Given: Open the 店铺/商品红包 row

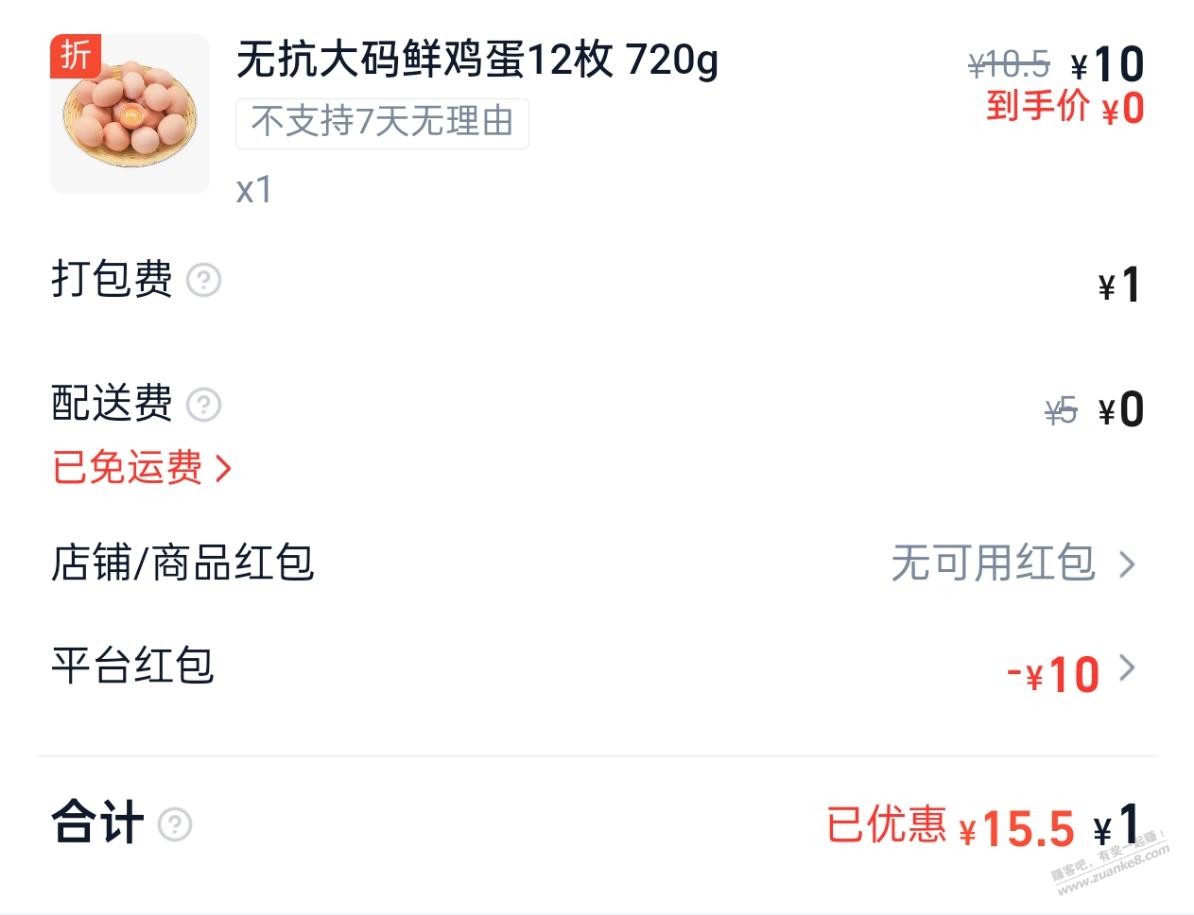Looking at the screenshot, I should (596, 564).
